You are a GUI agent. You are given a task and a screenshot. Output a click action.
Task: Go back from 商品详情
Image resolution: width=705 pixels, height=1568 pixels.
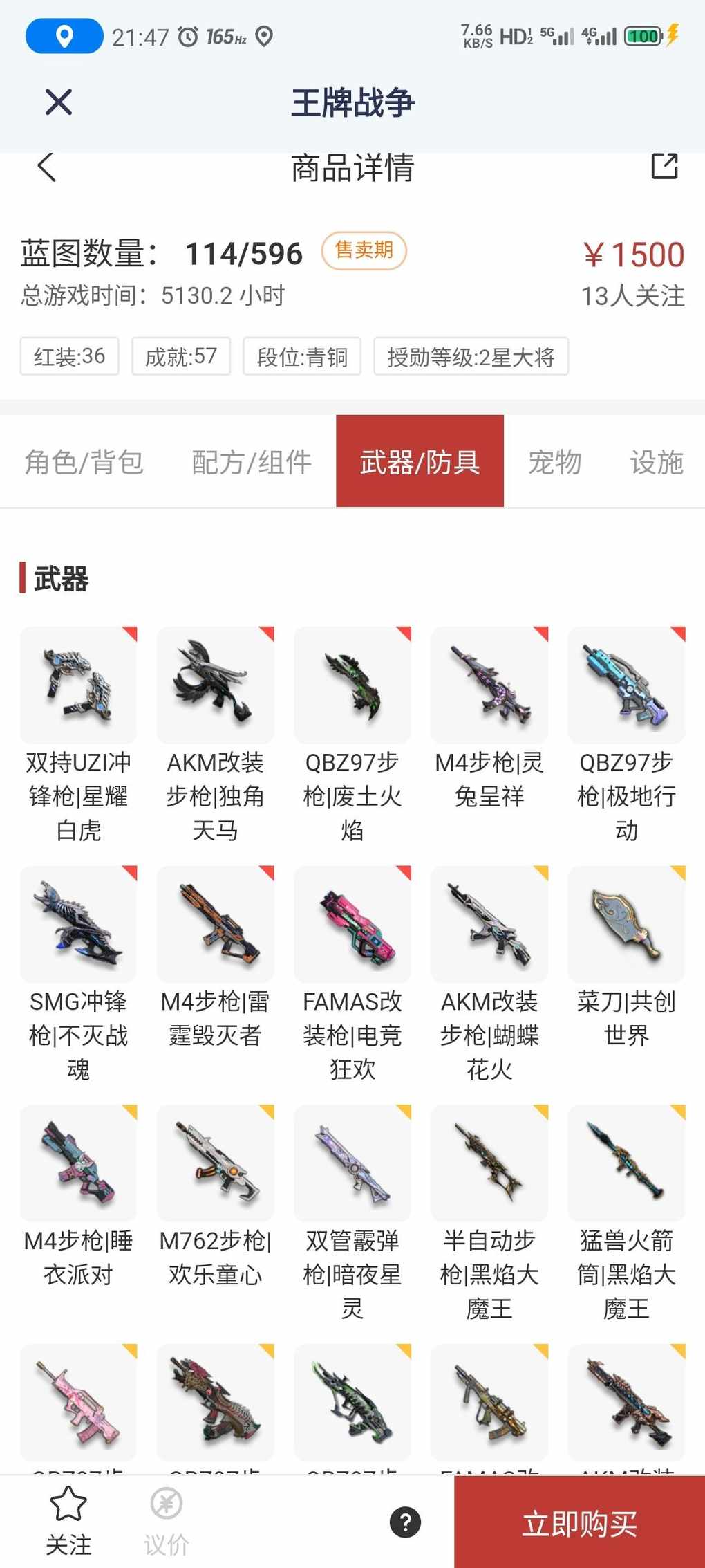46,167
